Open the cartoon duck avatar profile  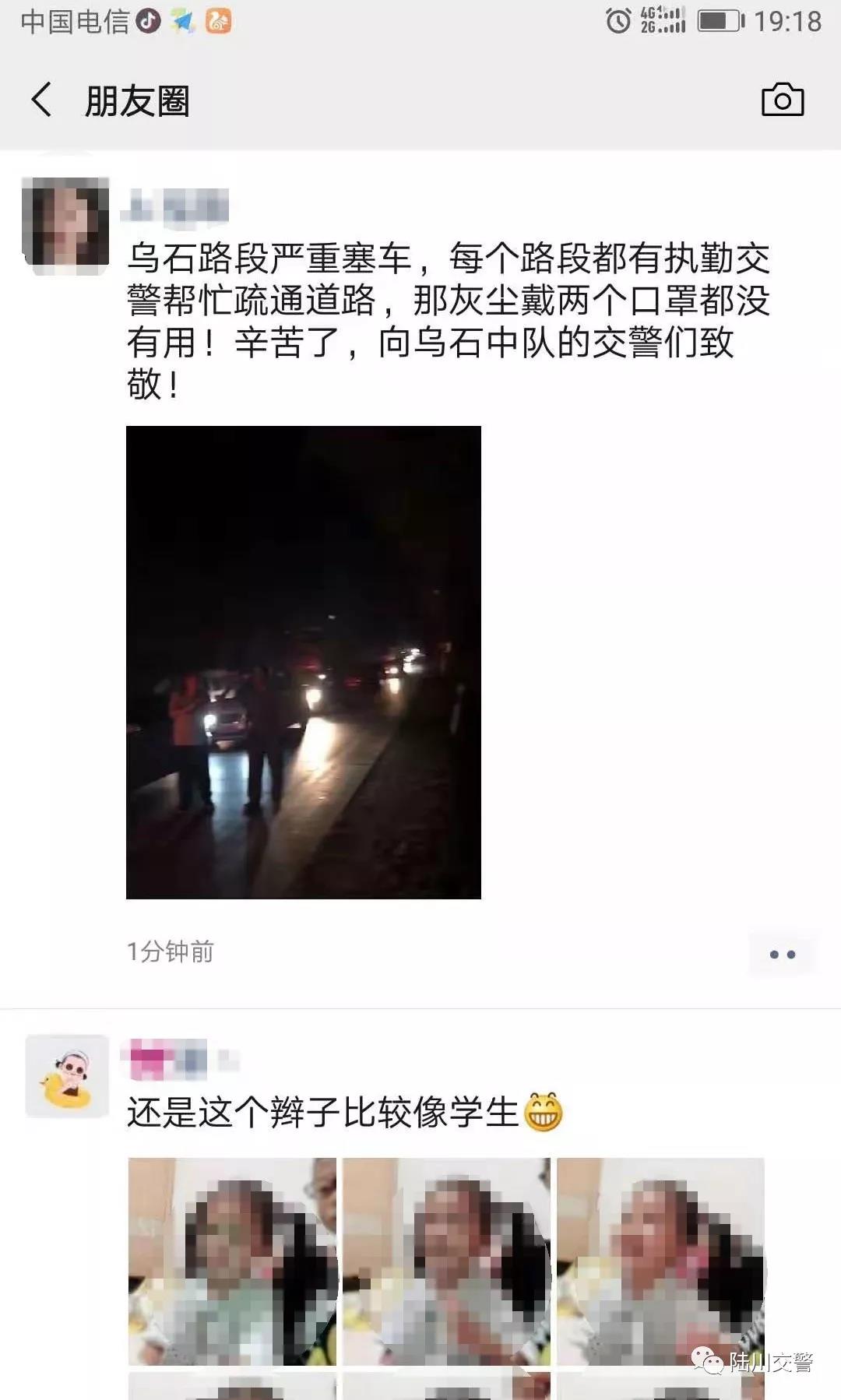point(67,1076)
